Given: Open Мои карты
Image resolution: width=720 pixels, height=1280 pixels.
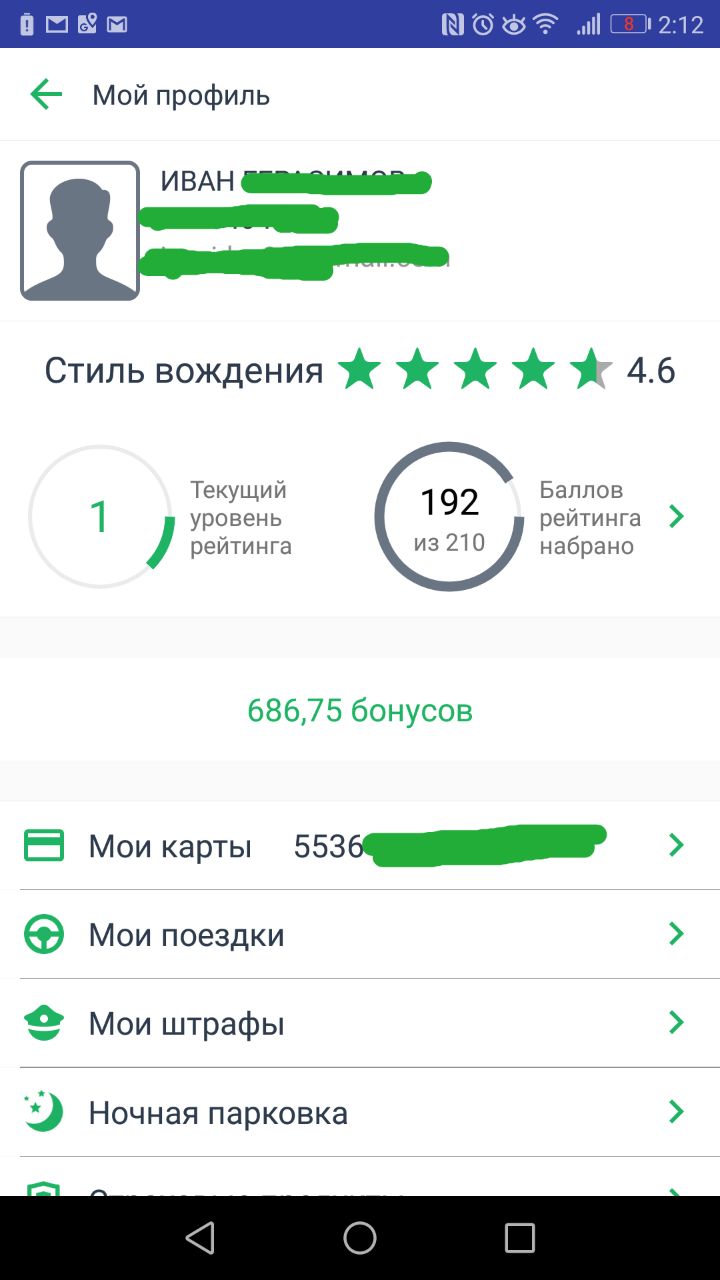Looking at the screenshot, I should point(360,846).
